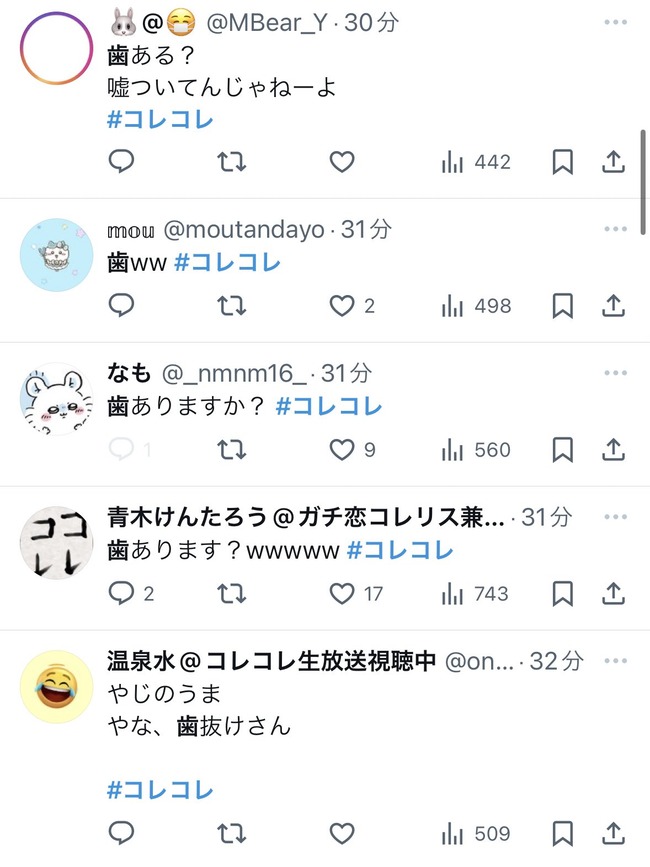Open #コレコレ hashtag in 温泉水's tweet

point(160,790)
